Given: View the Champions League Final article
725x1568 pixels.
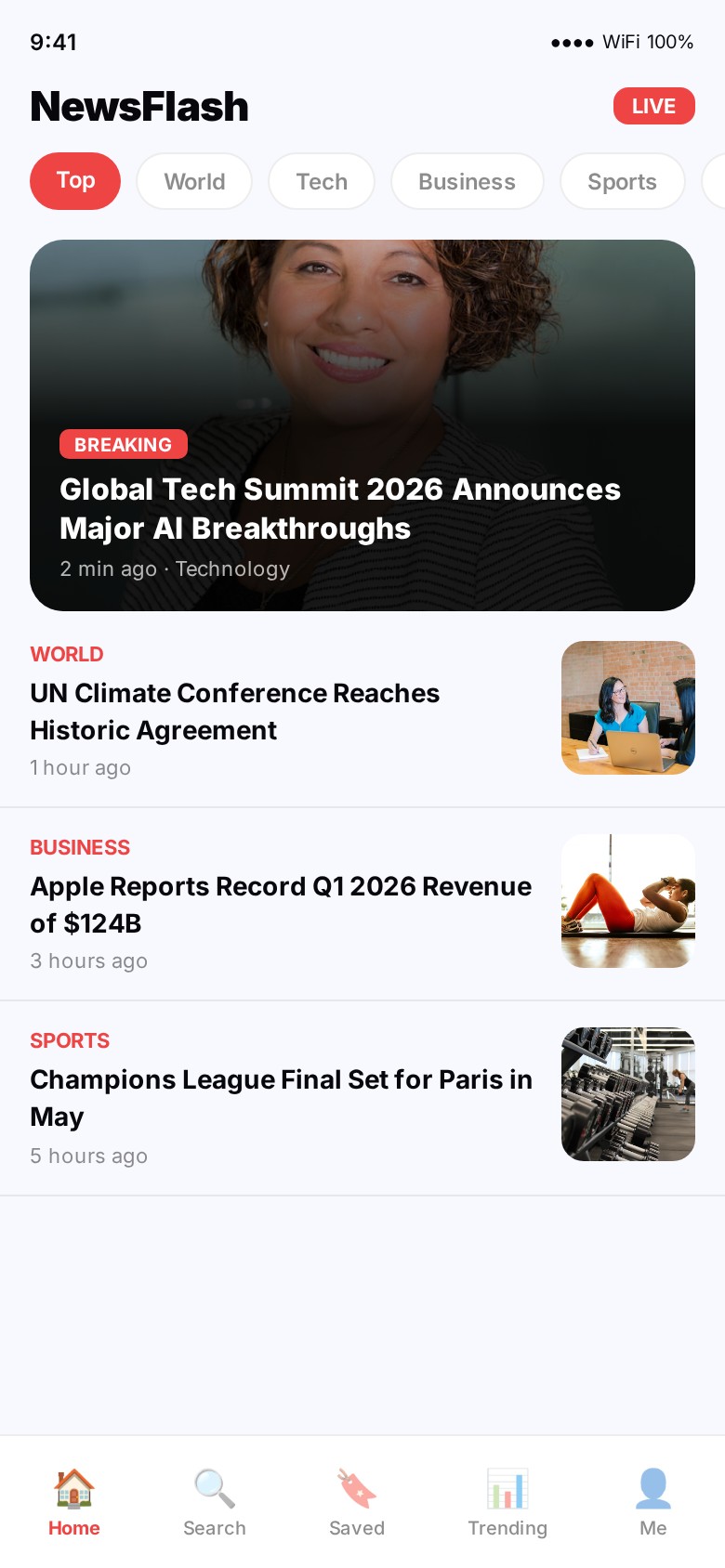Looking at the screenshot, I should (x=281, y=1098).
